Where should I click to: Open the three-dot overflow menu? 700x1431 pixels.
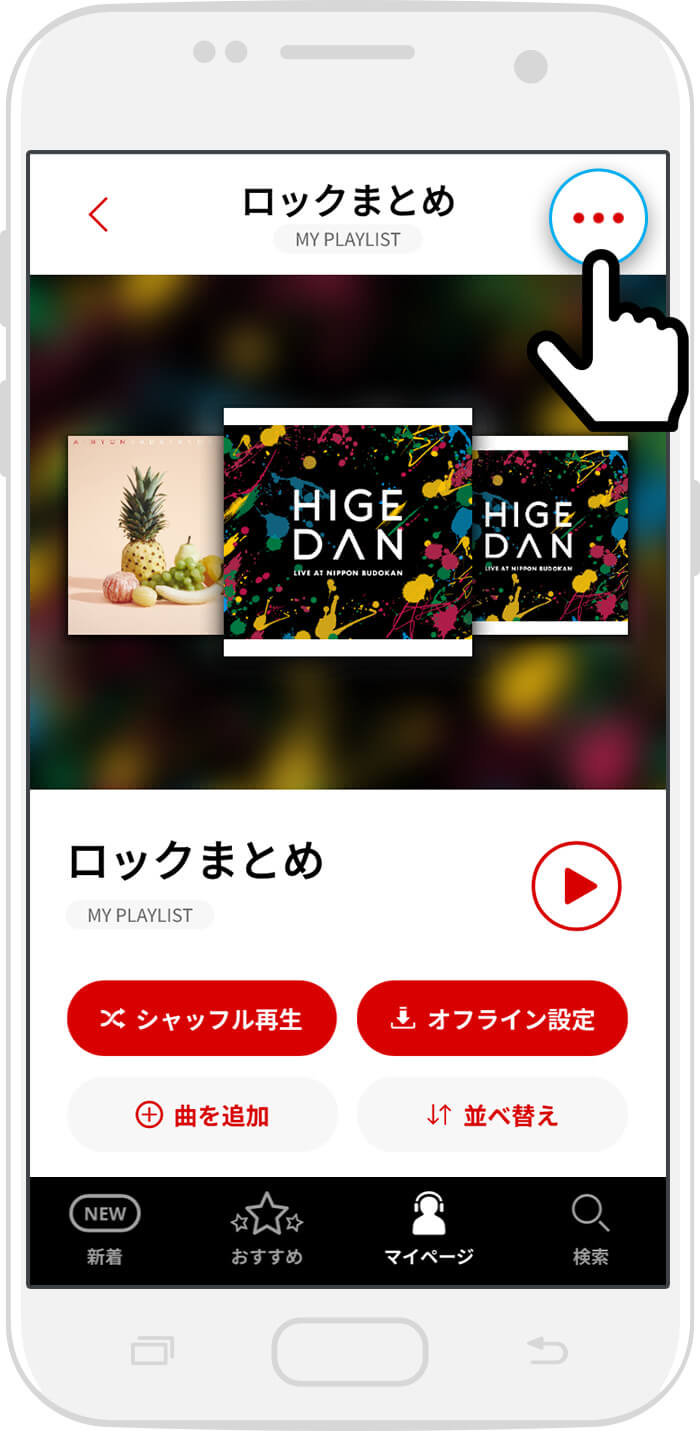[x=598, y=218]
